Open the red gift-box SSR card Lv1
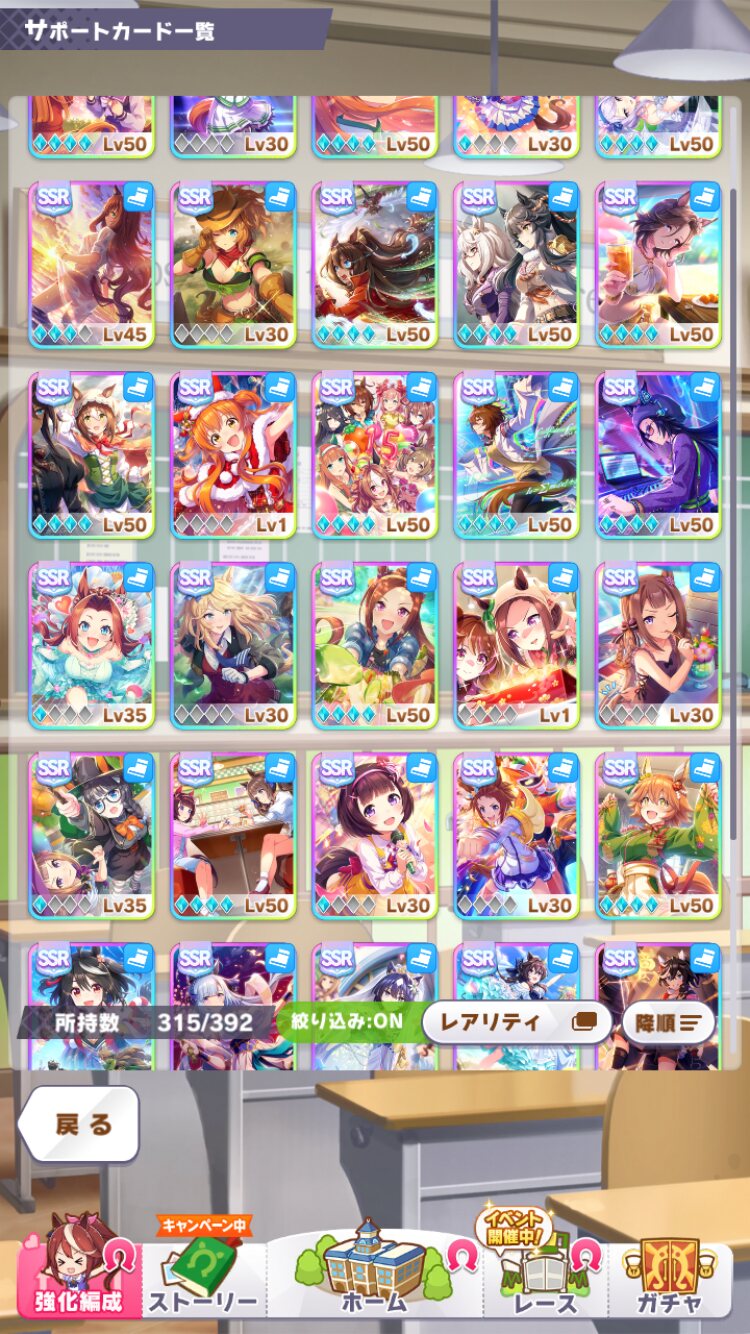The height and width of the screenshot is (1334, 750). tap(516, 644)
